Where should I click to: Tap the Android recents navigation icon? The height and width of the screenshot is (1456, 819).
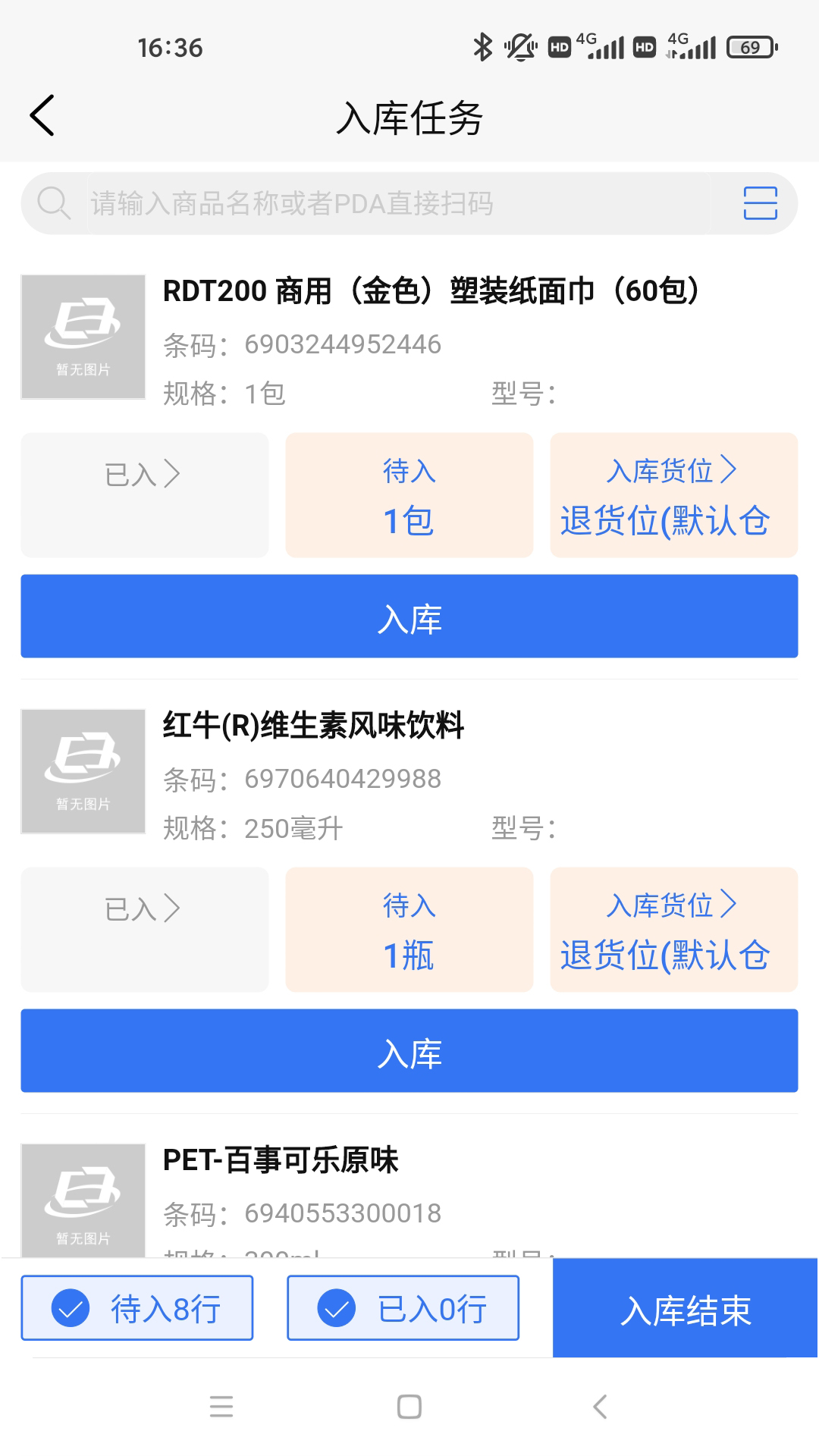221,1408
